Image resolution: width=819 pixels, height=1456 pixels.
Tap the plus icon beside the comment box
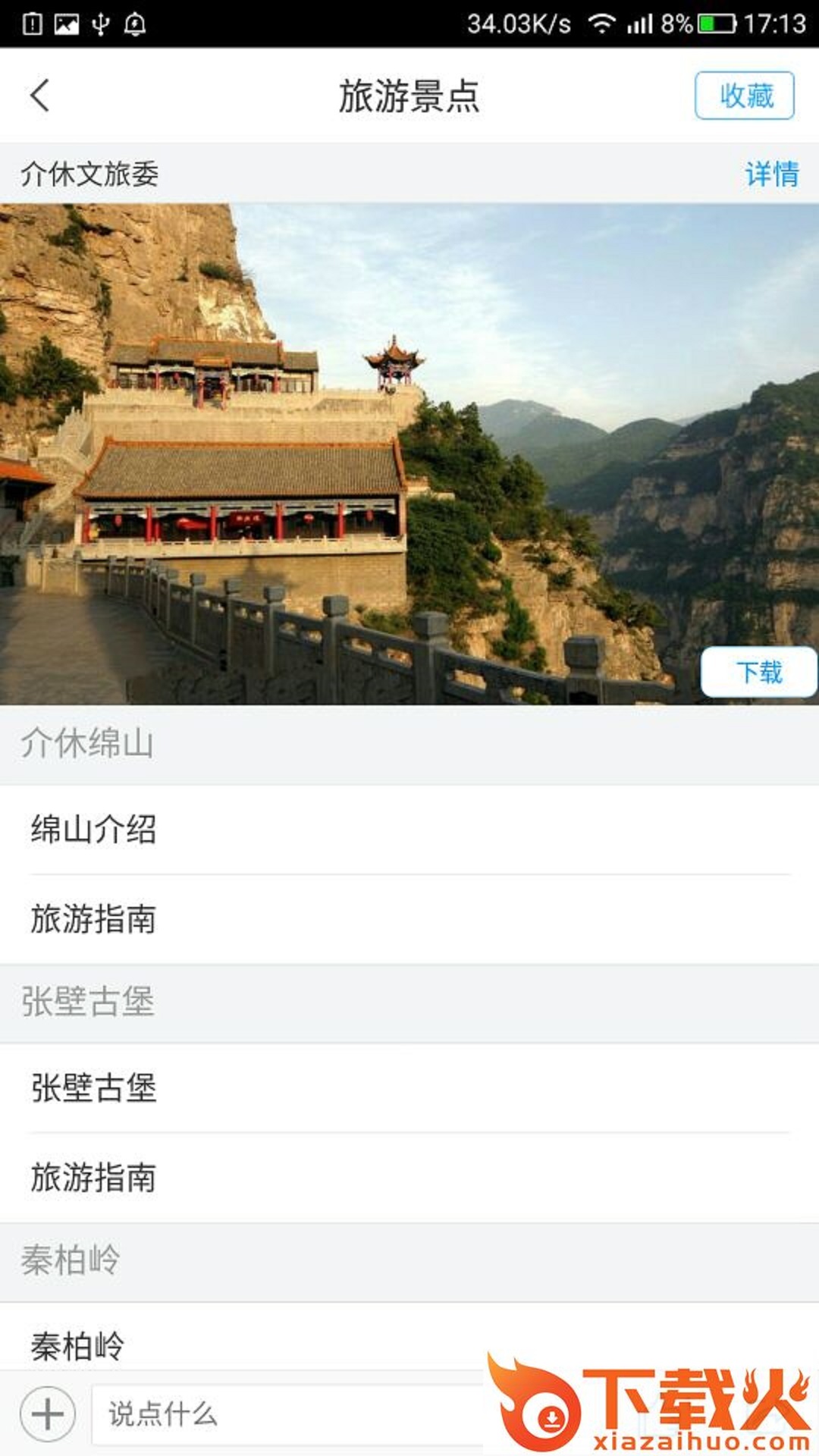[48, 1414]
